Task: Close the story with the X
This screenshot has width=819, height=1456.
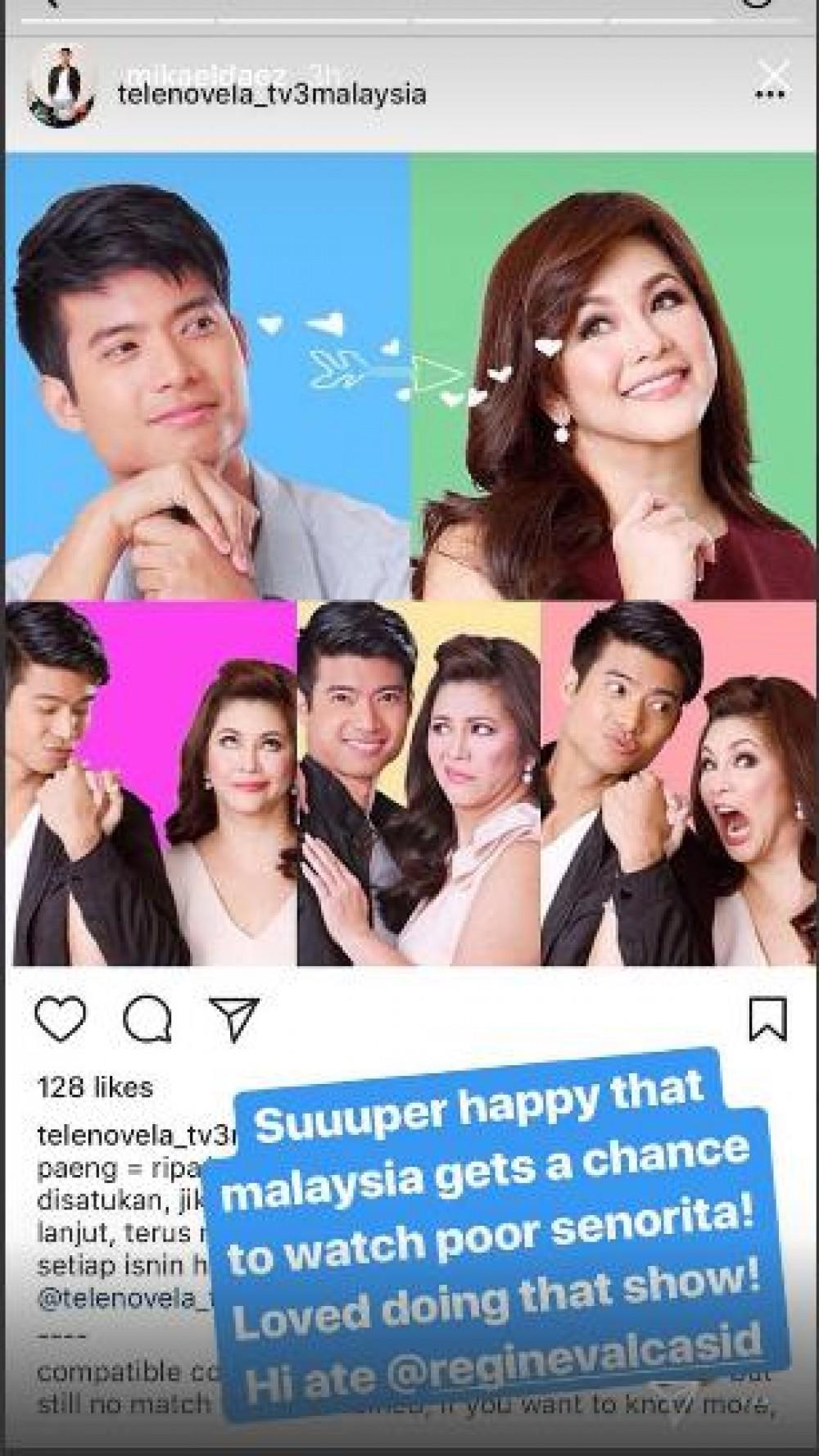Action: click(x=771, y=79)
